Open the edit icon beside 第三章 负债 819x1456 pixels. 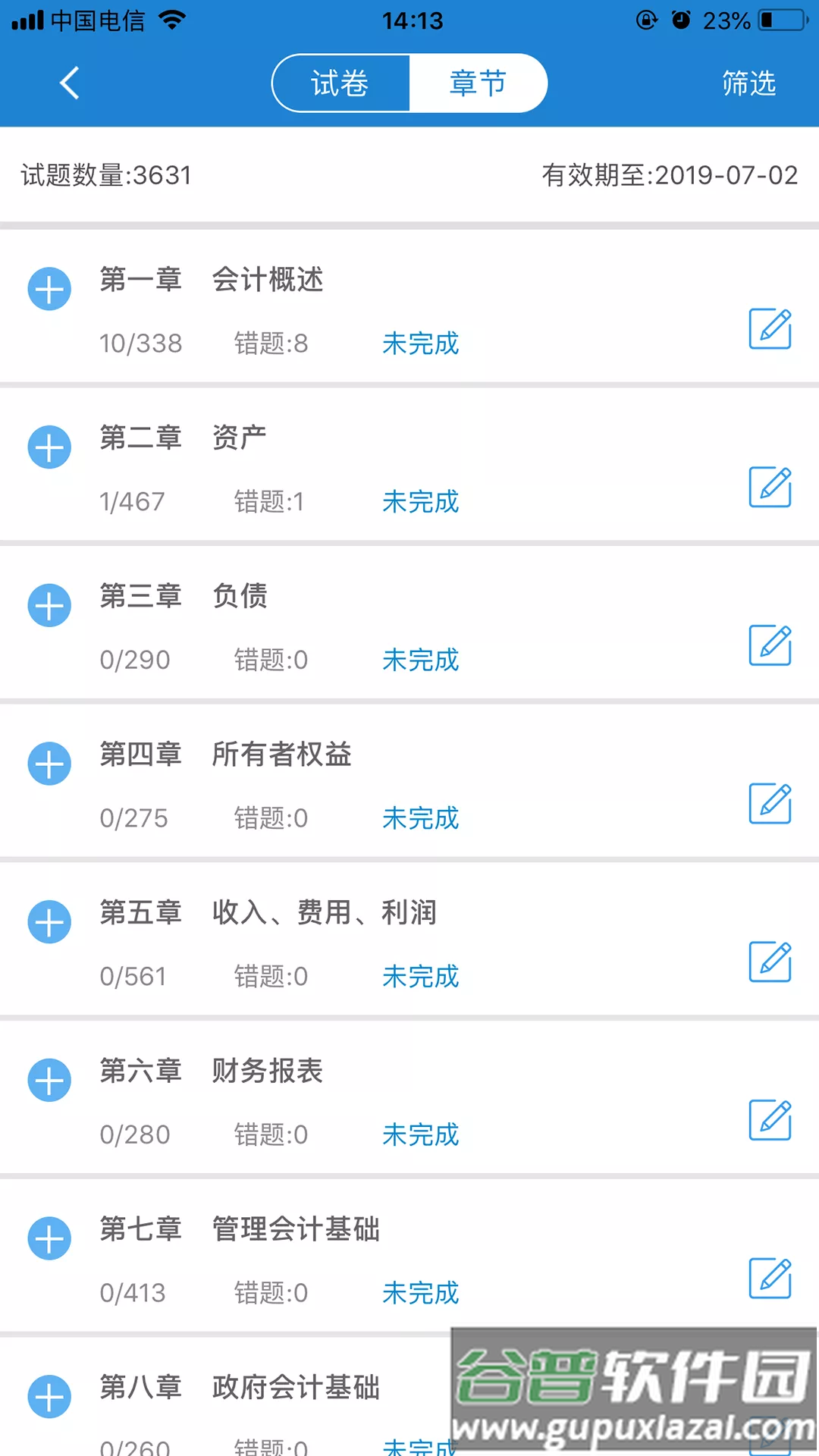coord(770,645)
